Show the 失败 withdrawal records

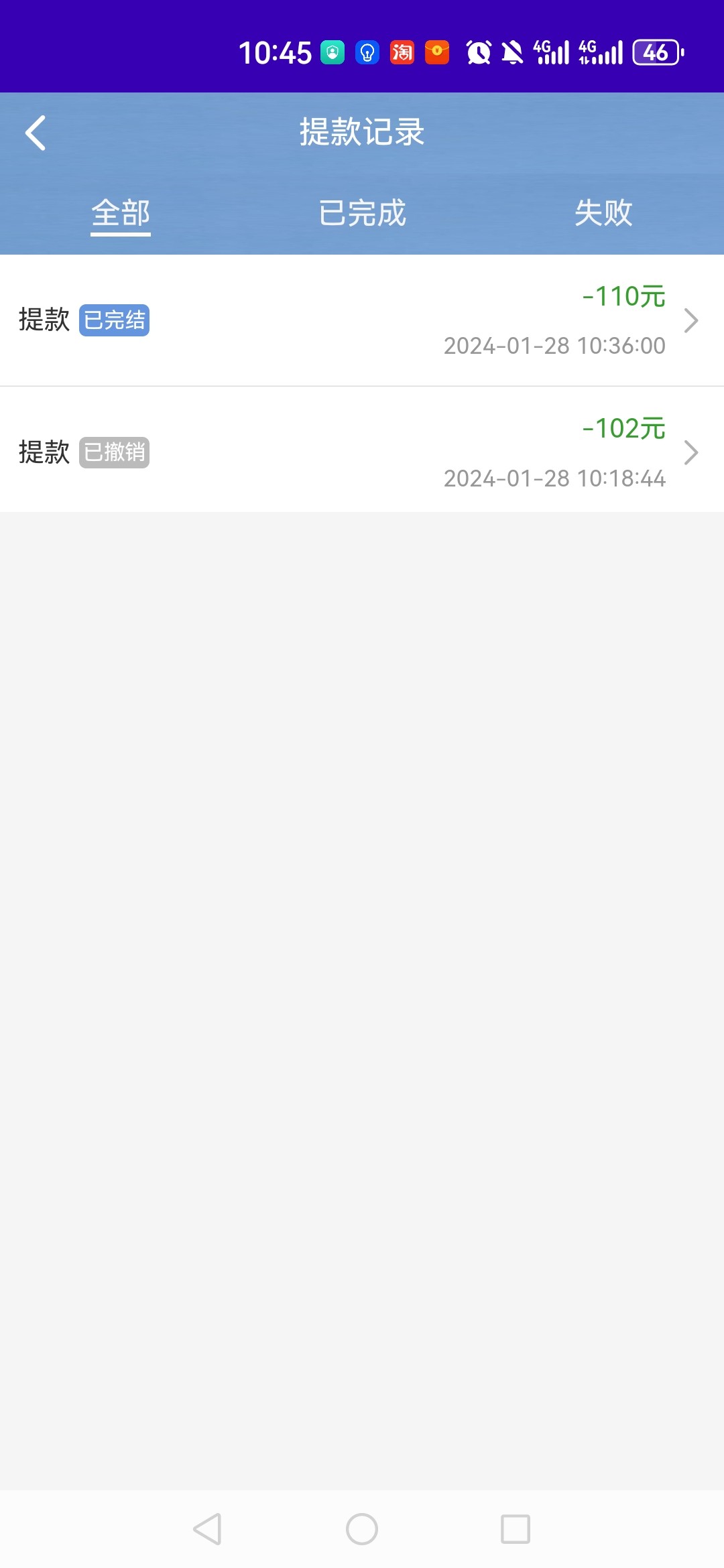point(603,214)
